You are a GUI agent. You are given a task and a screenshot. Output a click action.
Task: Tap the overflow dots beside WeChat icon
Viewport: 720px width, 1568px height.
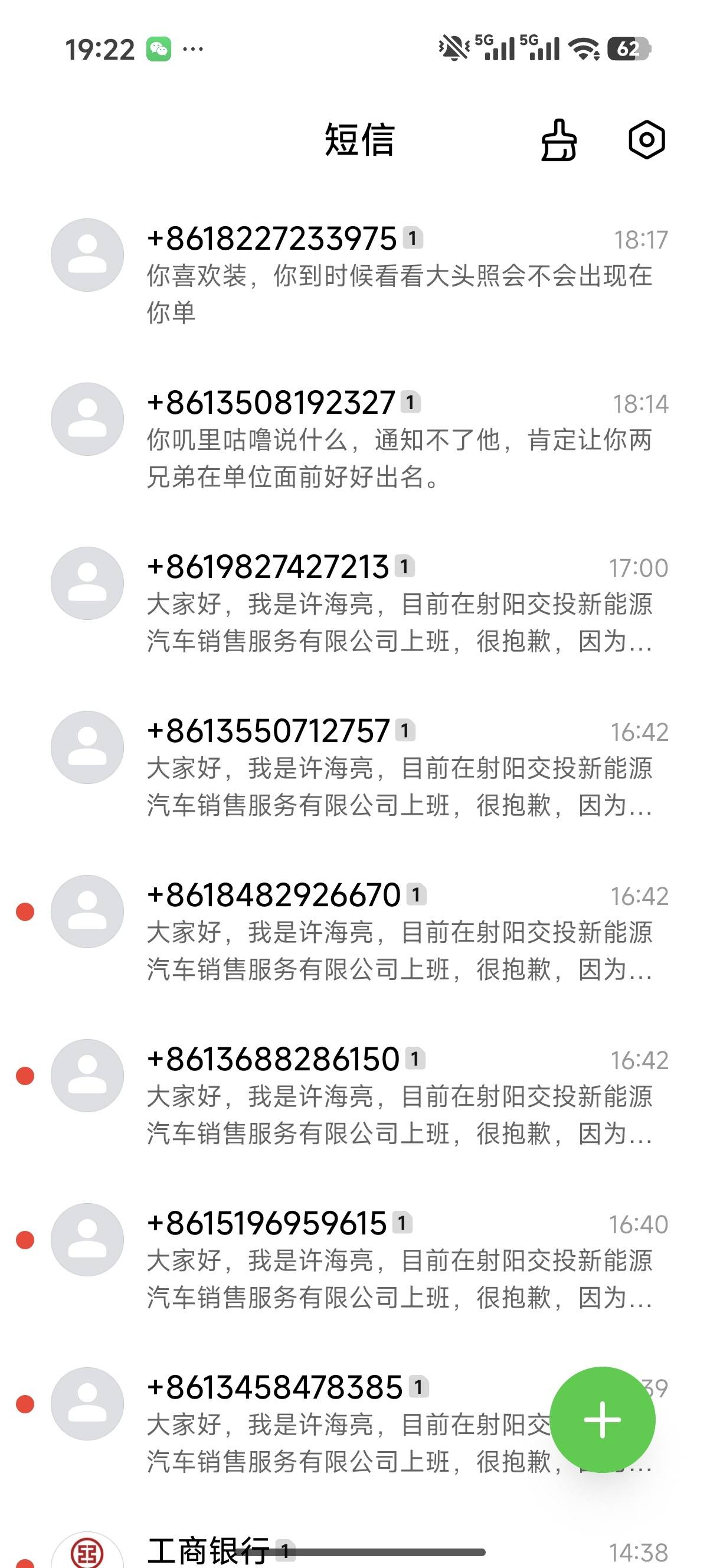(194, 48)
